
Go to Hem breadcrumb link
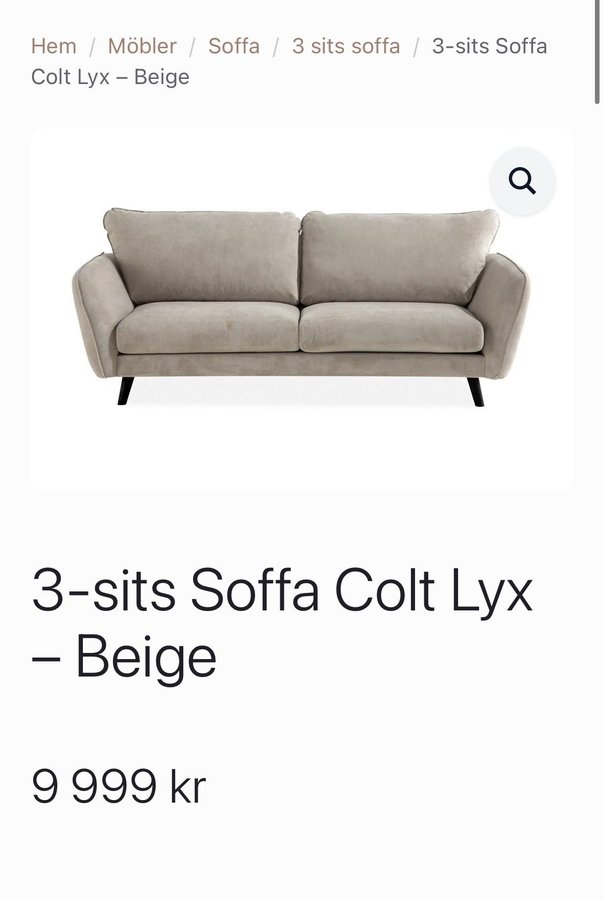pos(53,46)
